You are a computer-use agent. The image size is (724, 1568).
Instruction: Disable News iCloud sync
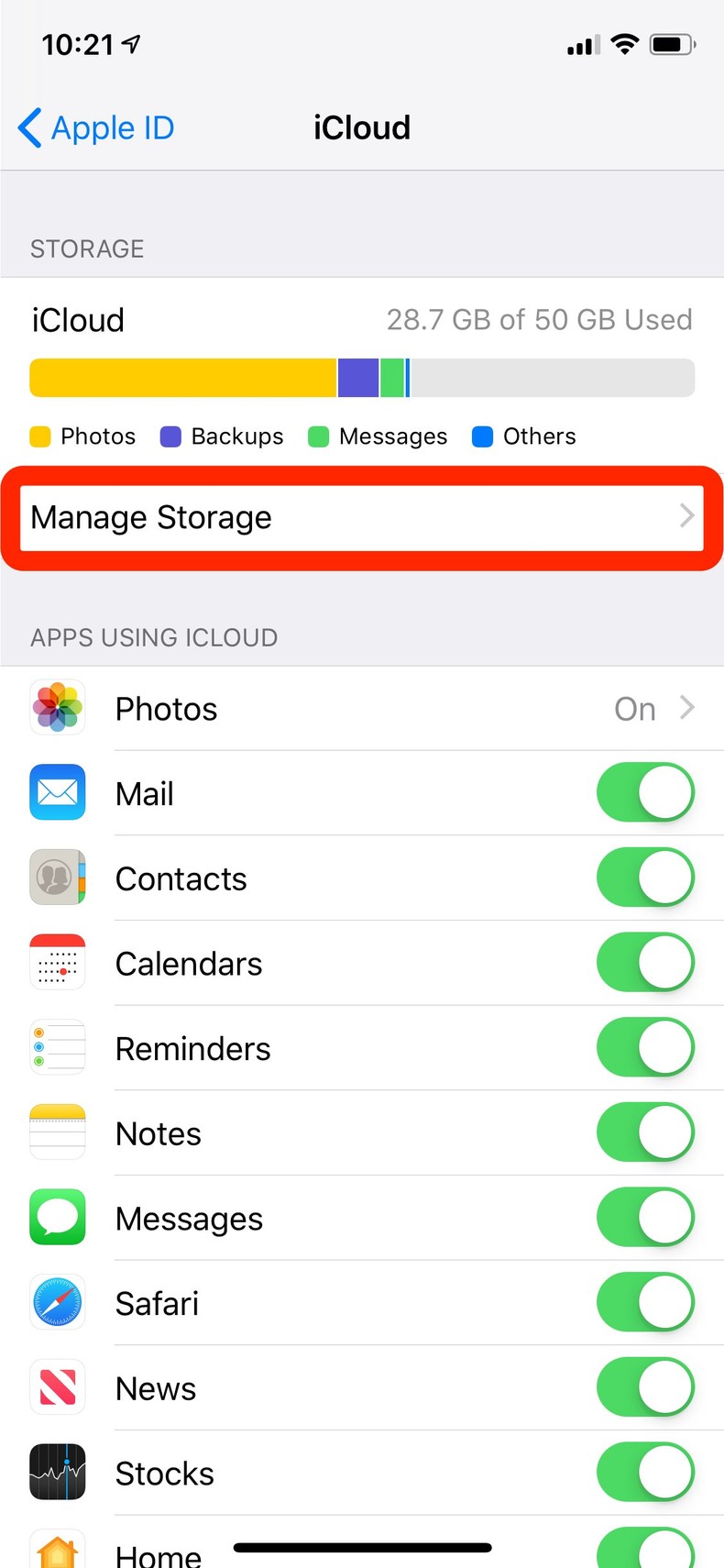645,1386
